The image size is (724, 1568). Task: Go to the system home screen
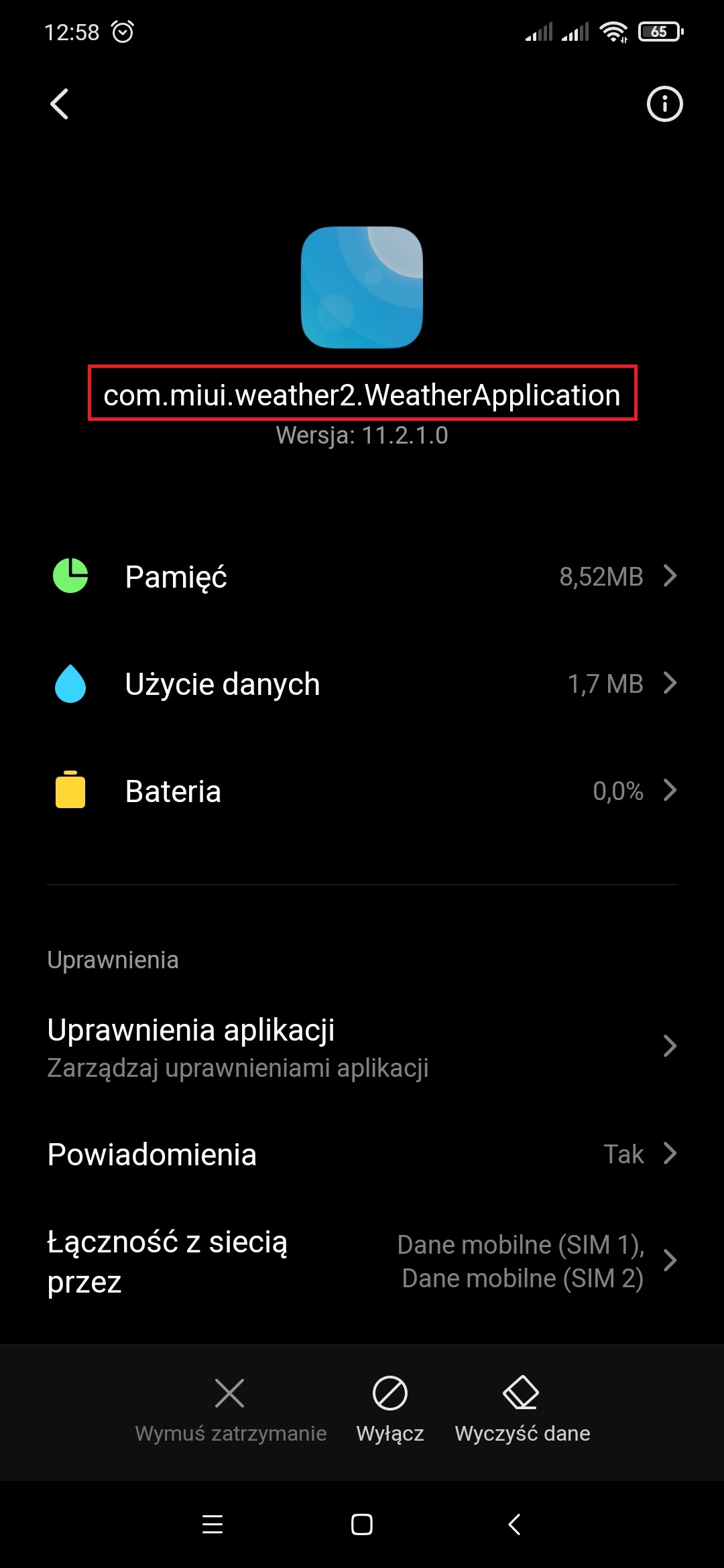pos(362,1524)
